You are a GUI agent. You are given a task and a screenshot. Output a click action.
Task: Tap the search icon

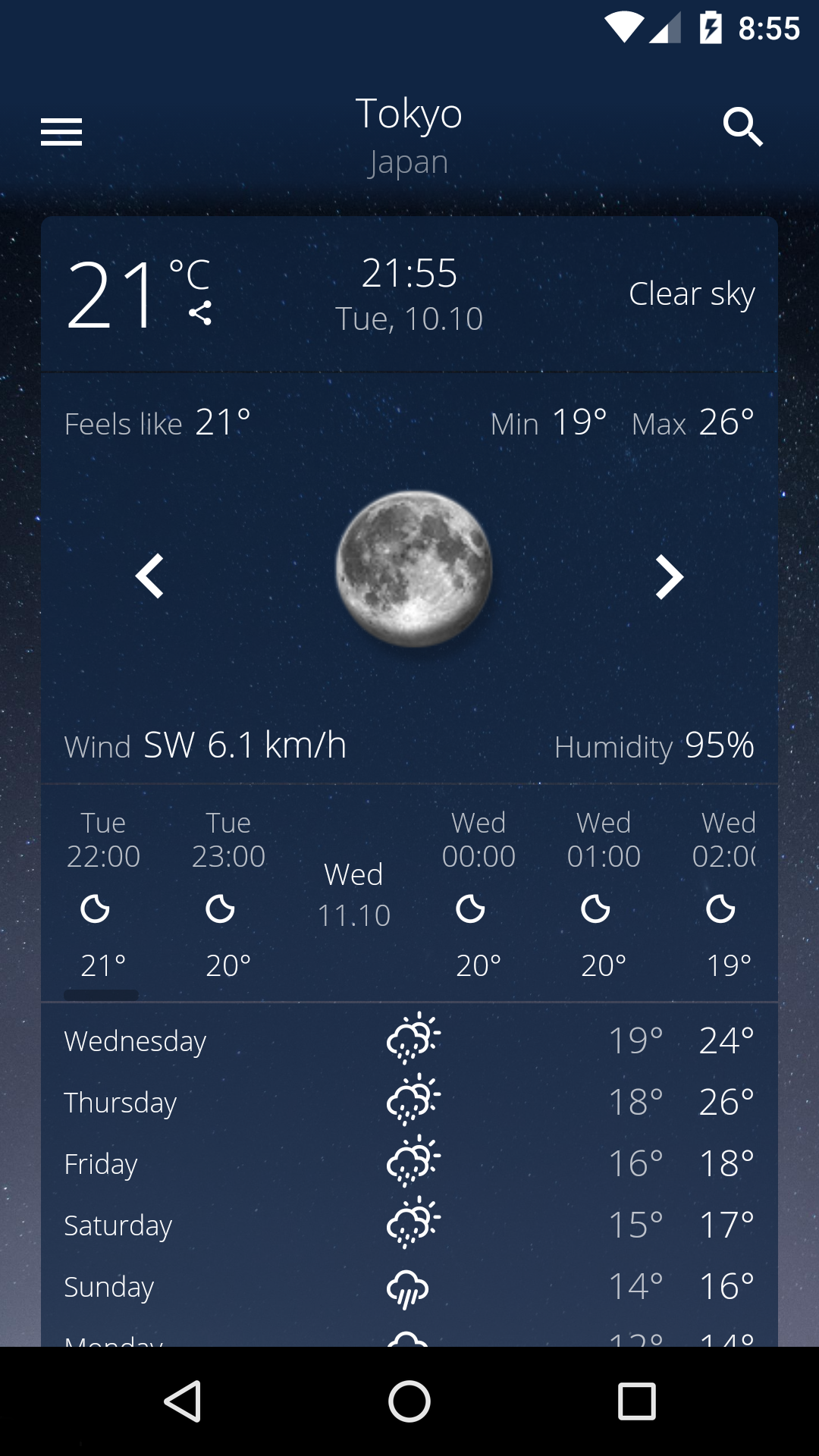[742, 127]
